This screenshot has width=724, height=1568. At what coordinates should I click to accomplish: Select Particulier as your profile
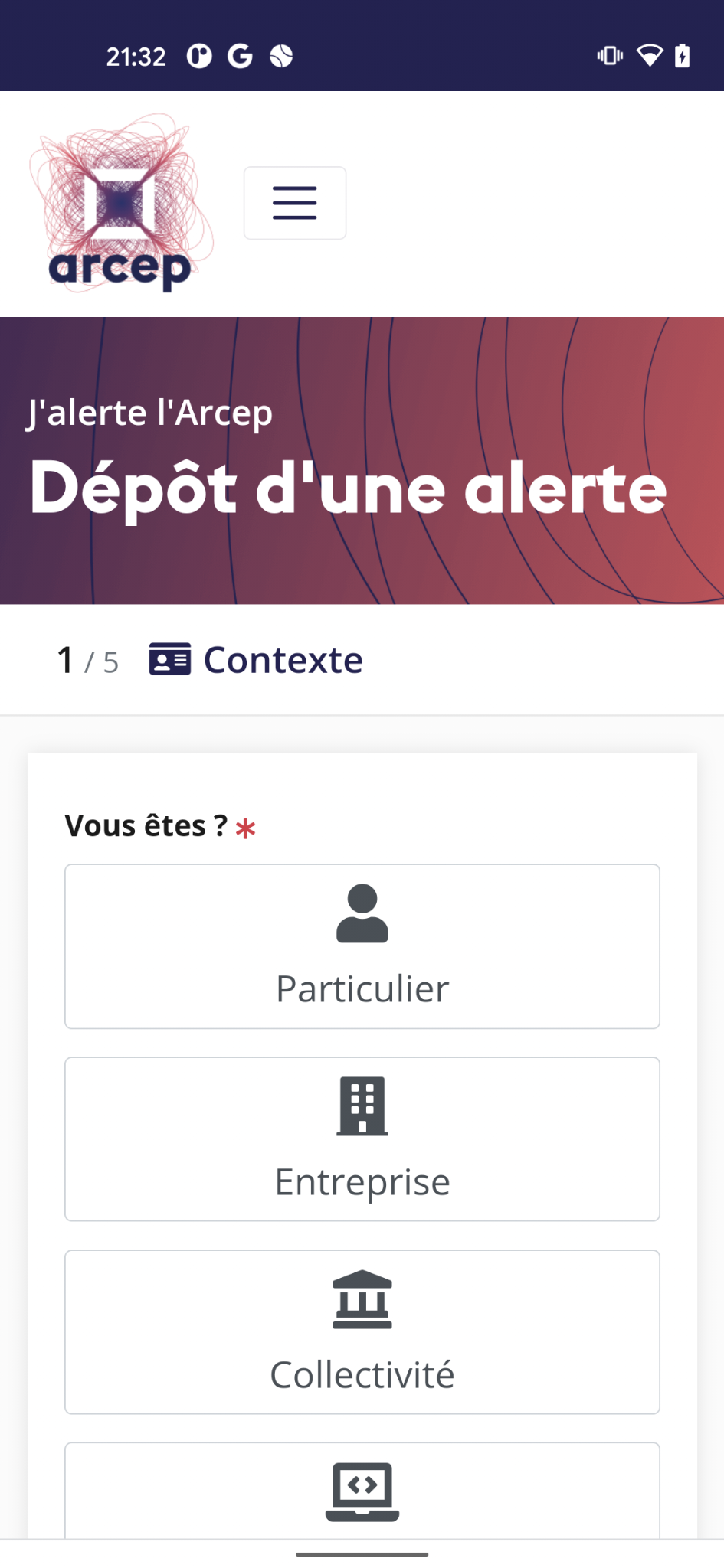(362, 946)
